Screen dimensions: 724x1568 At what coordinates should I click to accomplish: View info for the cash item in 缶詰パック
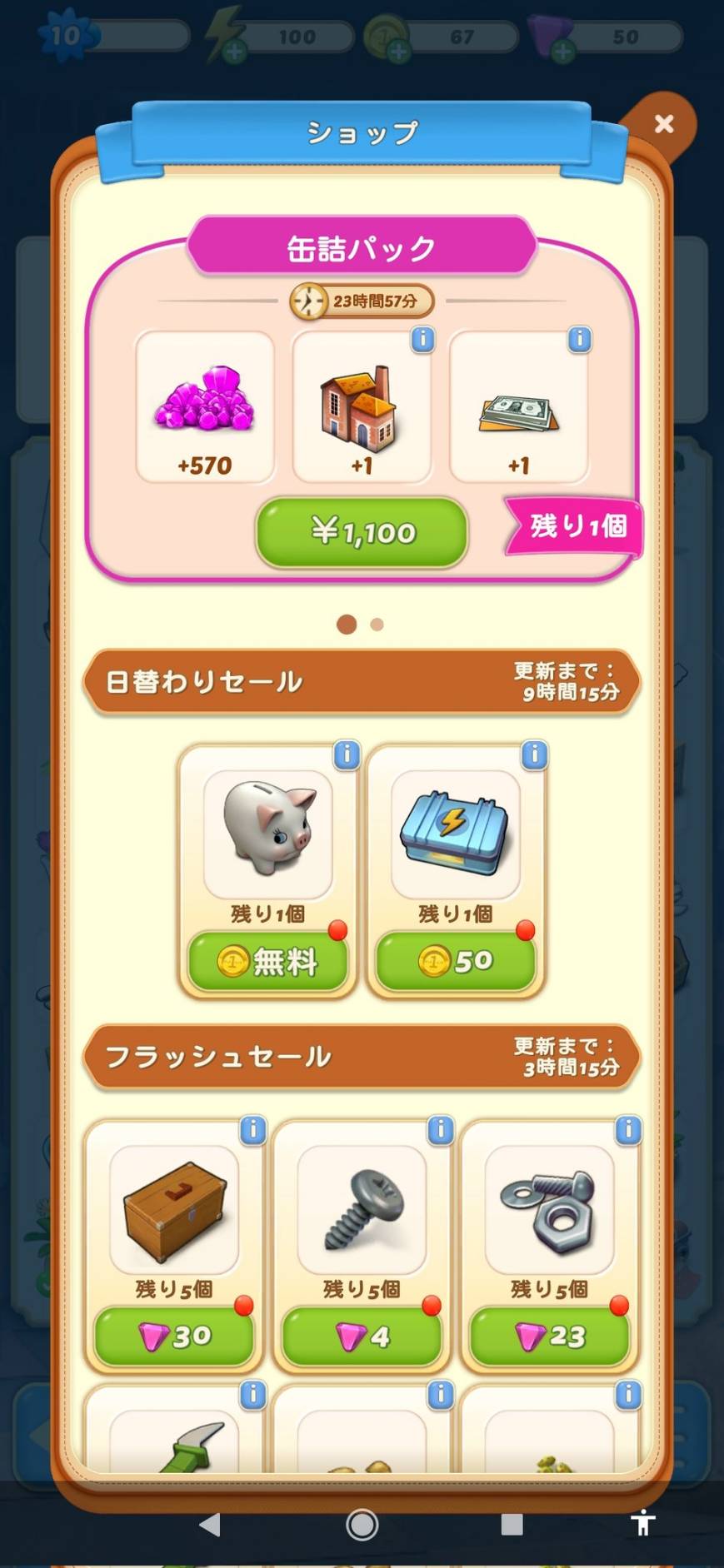(x=579, y=339)
